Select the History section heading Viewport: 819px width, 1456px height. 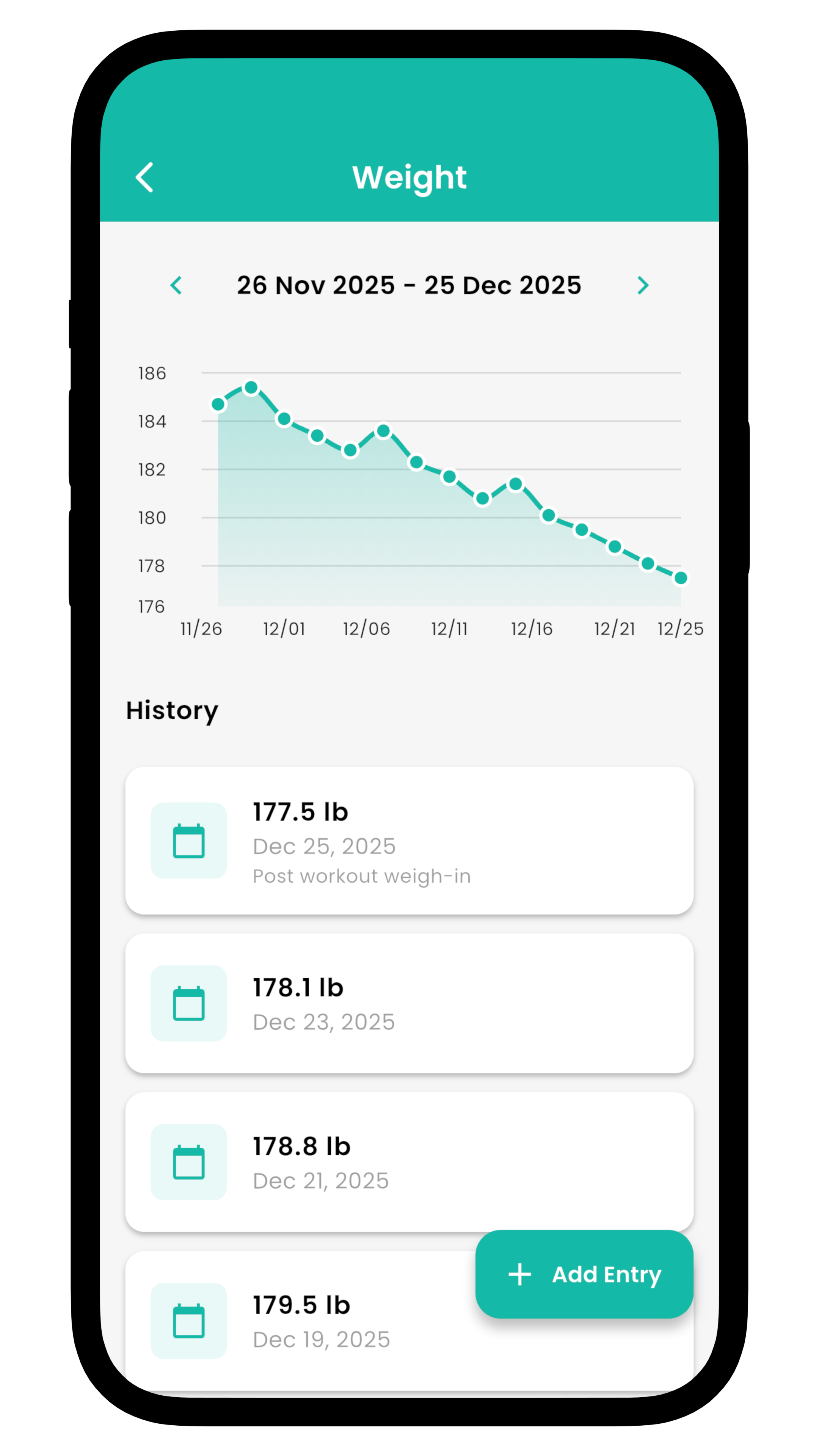point(172,711)
